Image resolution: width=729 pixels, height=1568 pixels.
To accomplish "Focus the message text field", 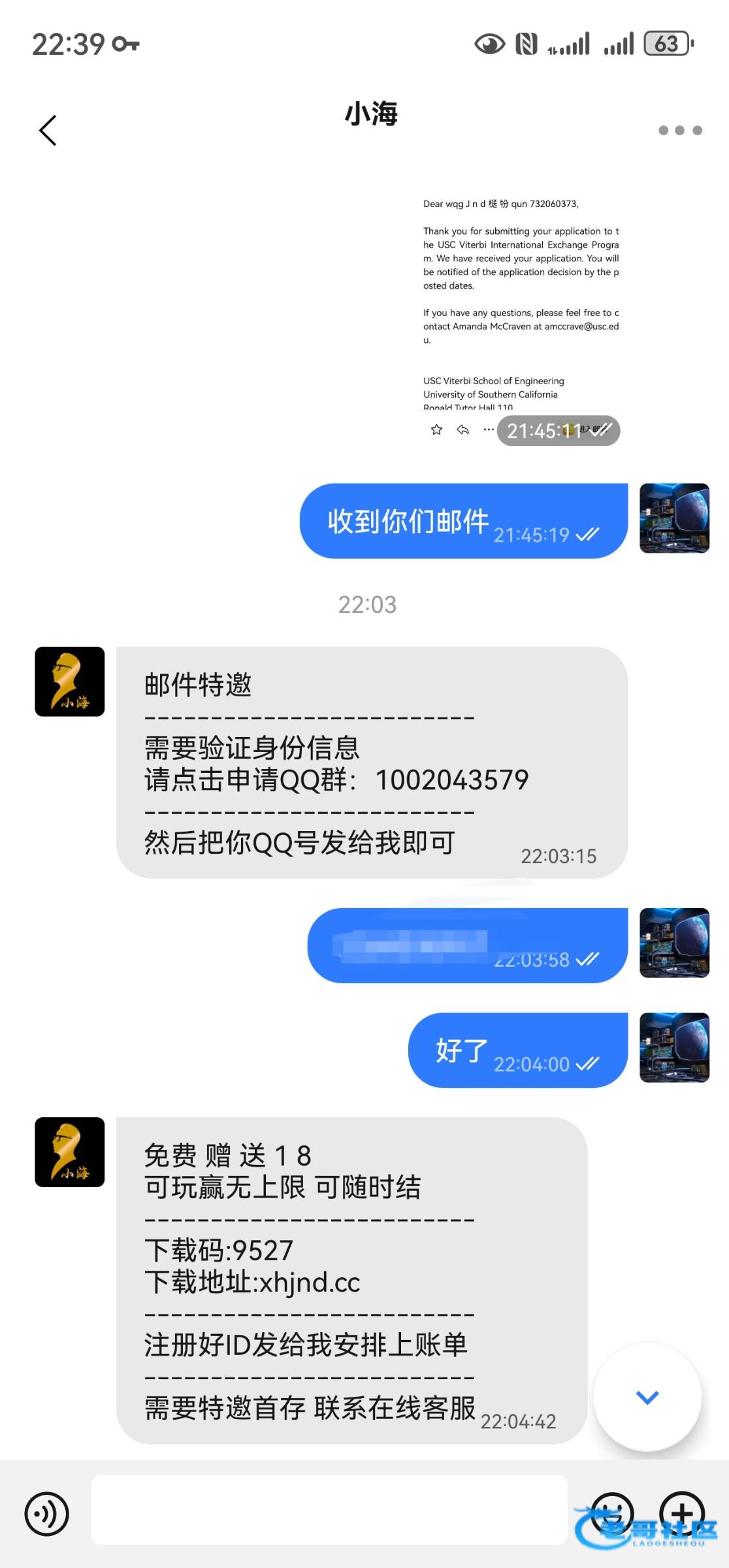I will point(329,1509).
